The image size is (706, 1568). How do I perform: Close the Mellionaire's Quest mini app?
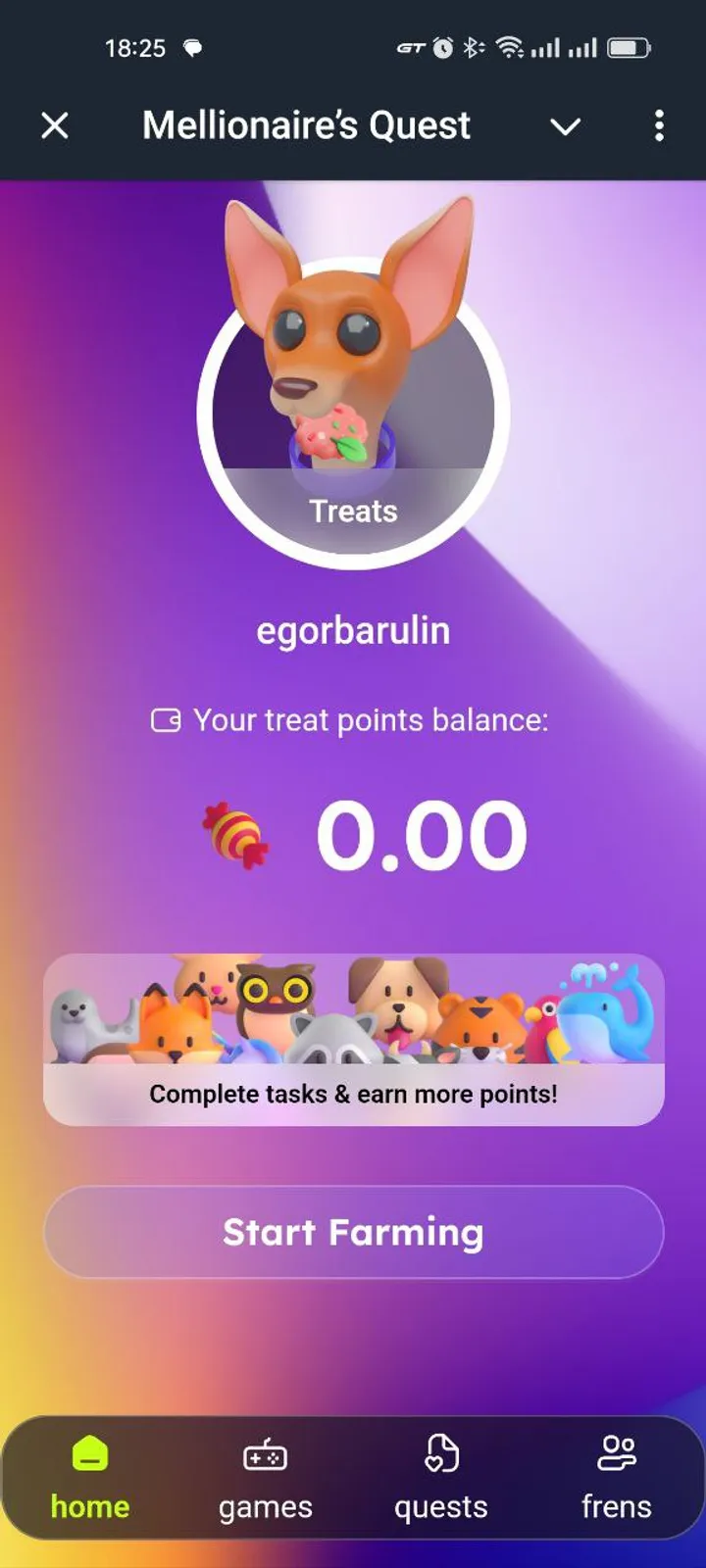click(55, 125)
